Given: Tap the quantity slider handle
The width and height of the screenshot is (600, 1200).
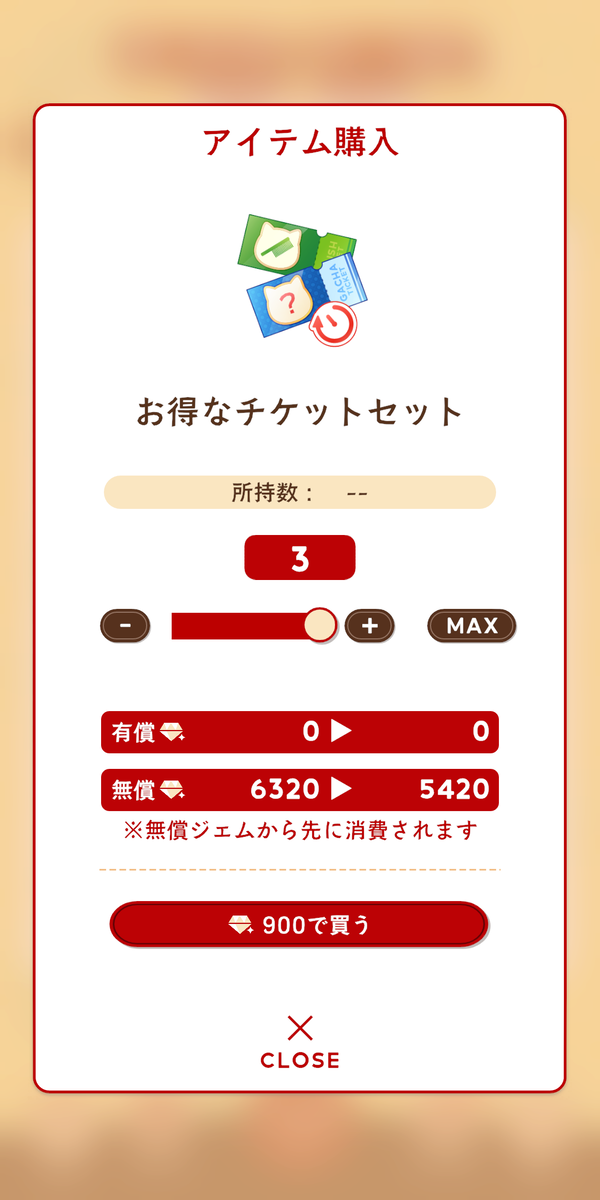Looking at the screenshot, I should [x=320, y=625].
